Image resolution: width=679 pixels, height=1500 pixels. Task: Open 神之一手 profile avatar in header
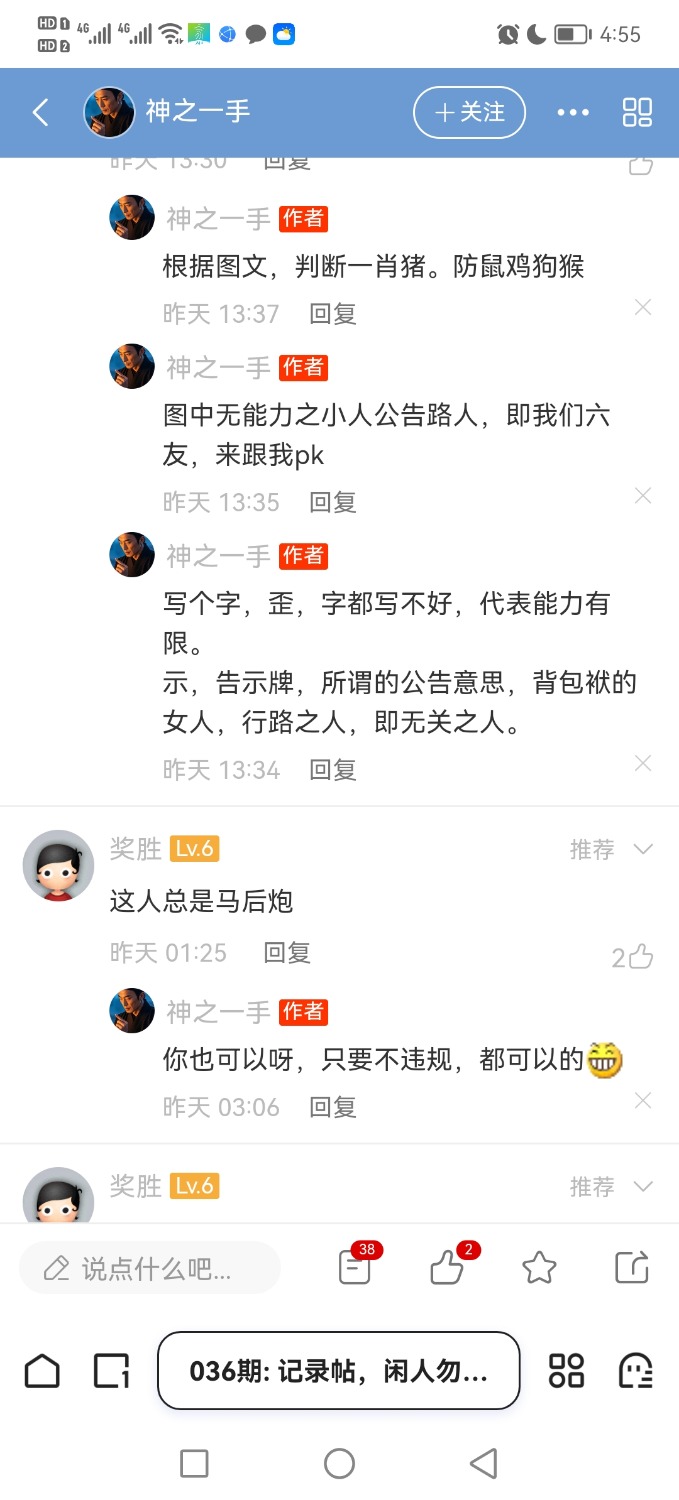click(109, 112)
